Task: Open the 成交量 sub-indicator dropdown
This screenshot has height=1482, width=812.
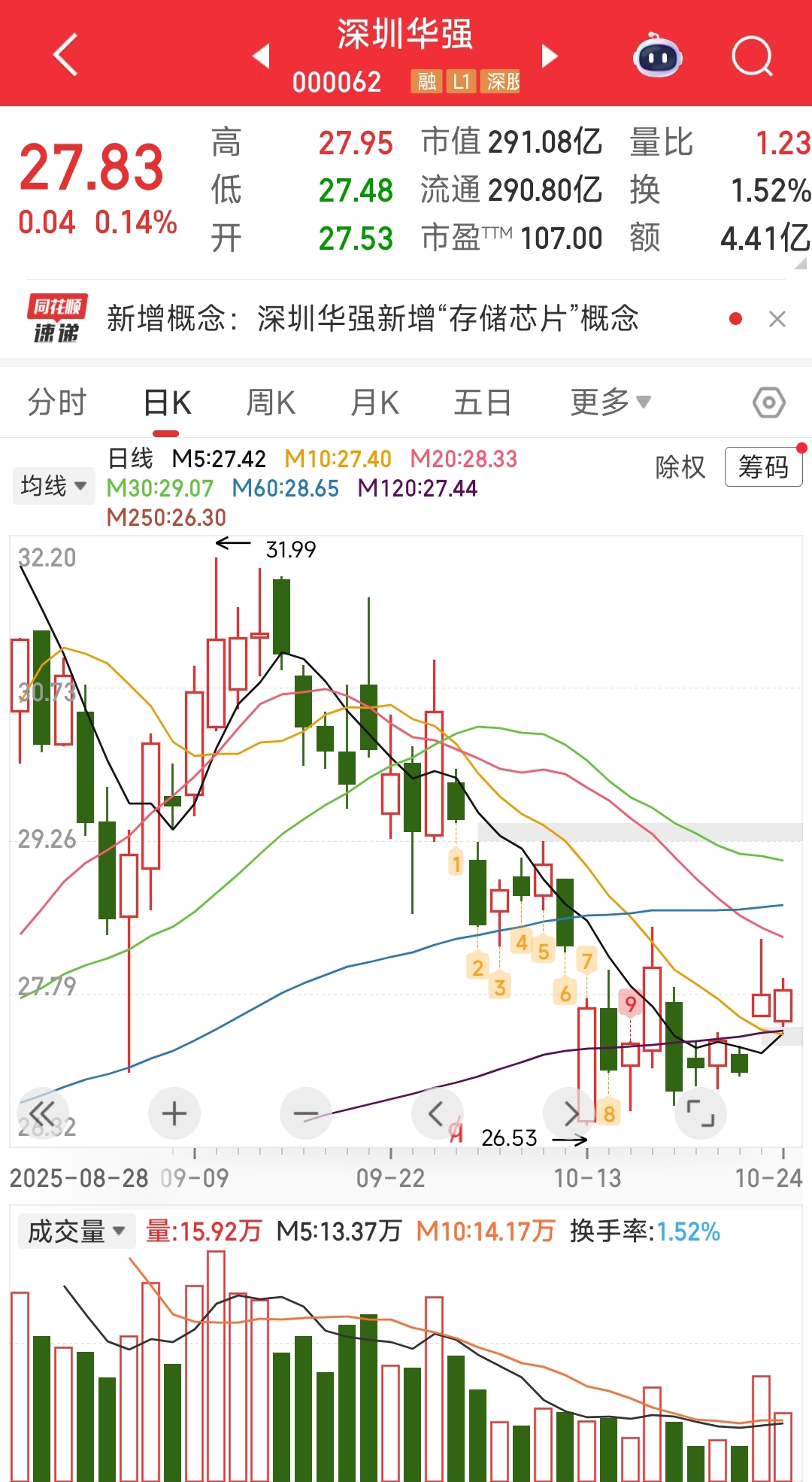Action: click(76, 1231)
